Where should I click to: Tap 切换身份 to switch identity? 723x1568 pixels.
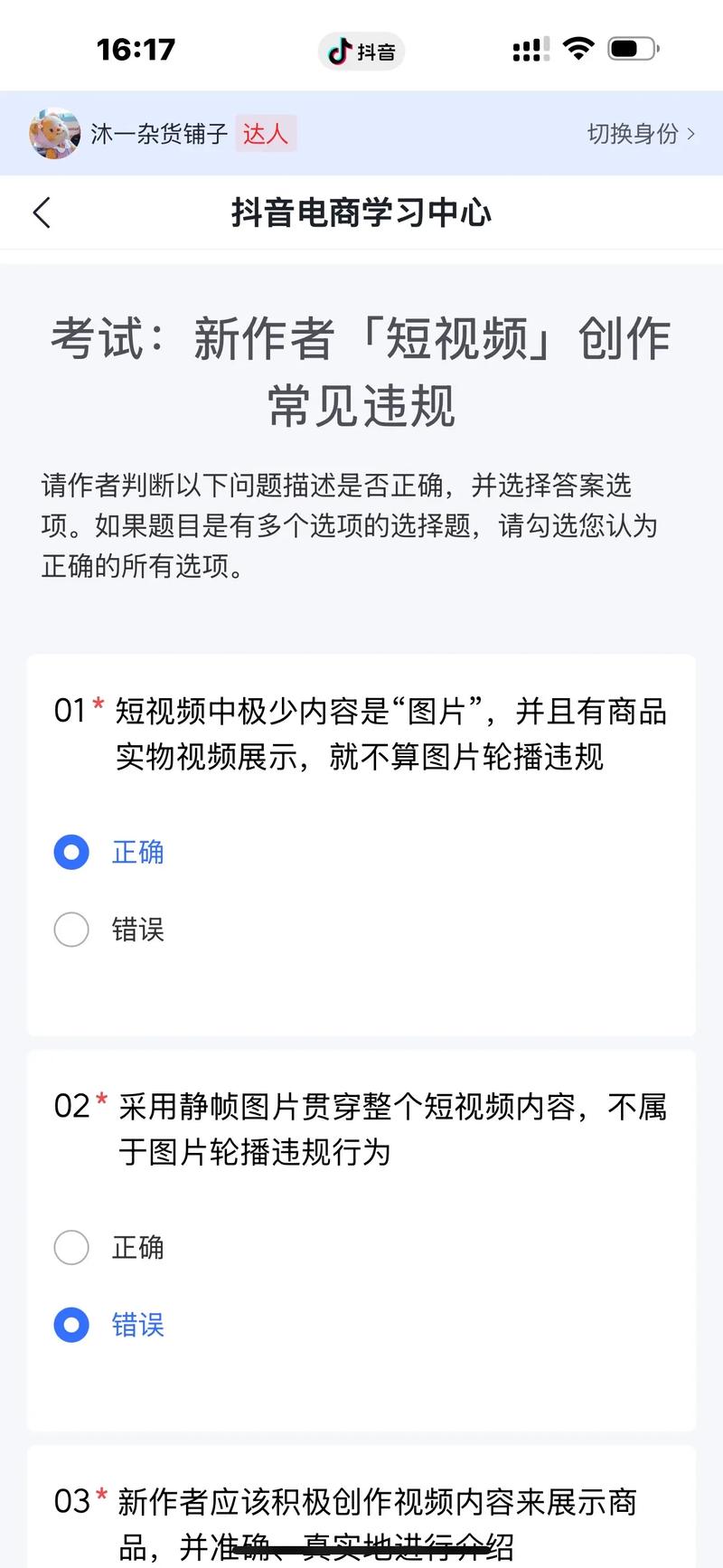click(x=640, y=134)
